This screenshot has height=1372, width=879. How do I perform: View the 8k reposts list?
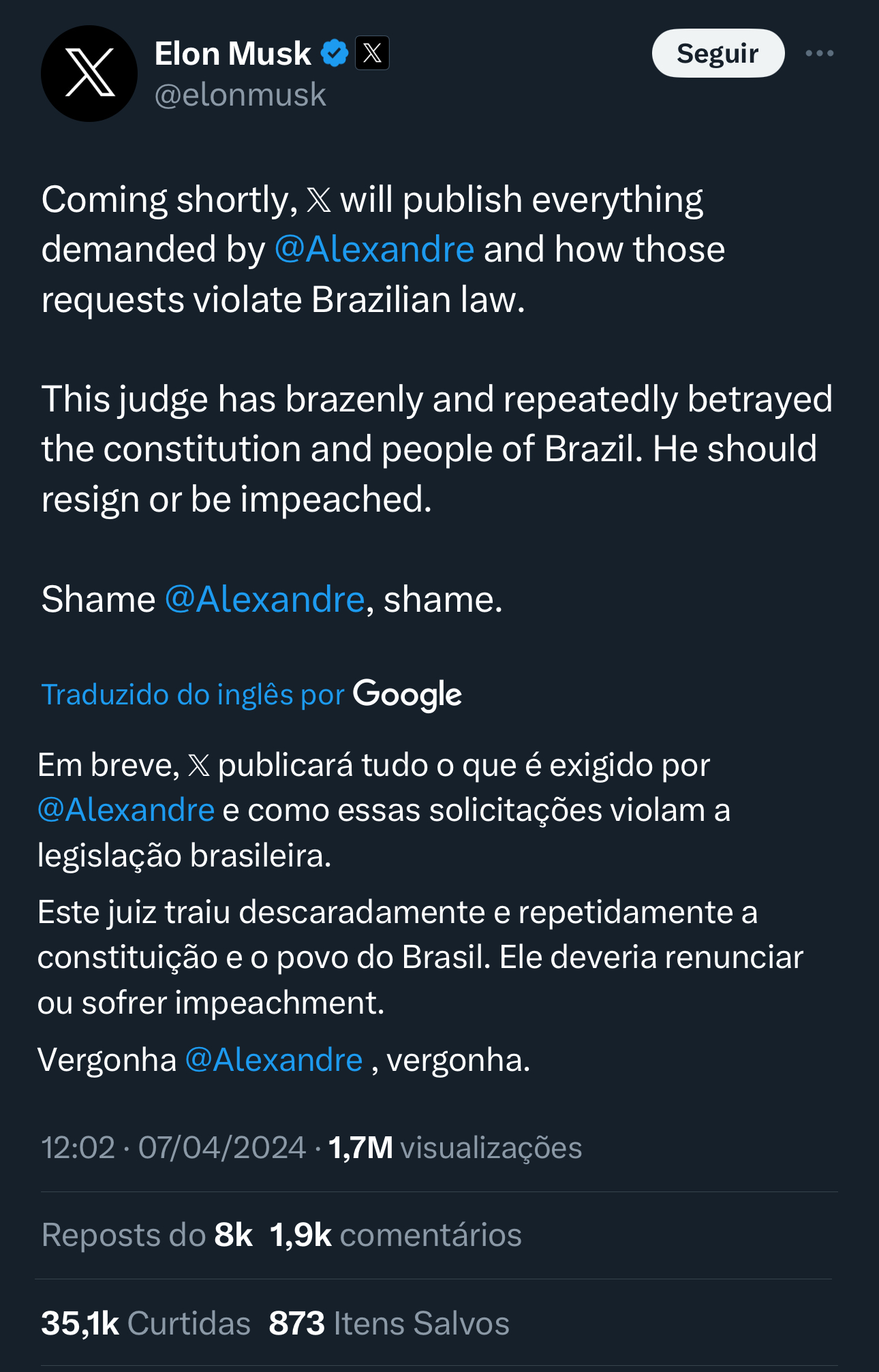coord(147,1235)
